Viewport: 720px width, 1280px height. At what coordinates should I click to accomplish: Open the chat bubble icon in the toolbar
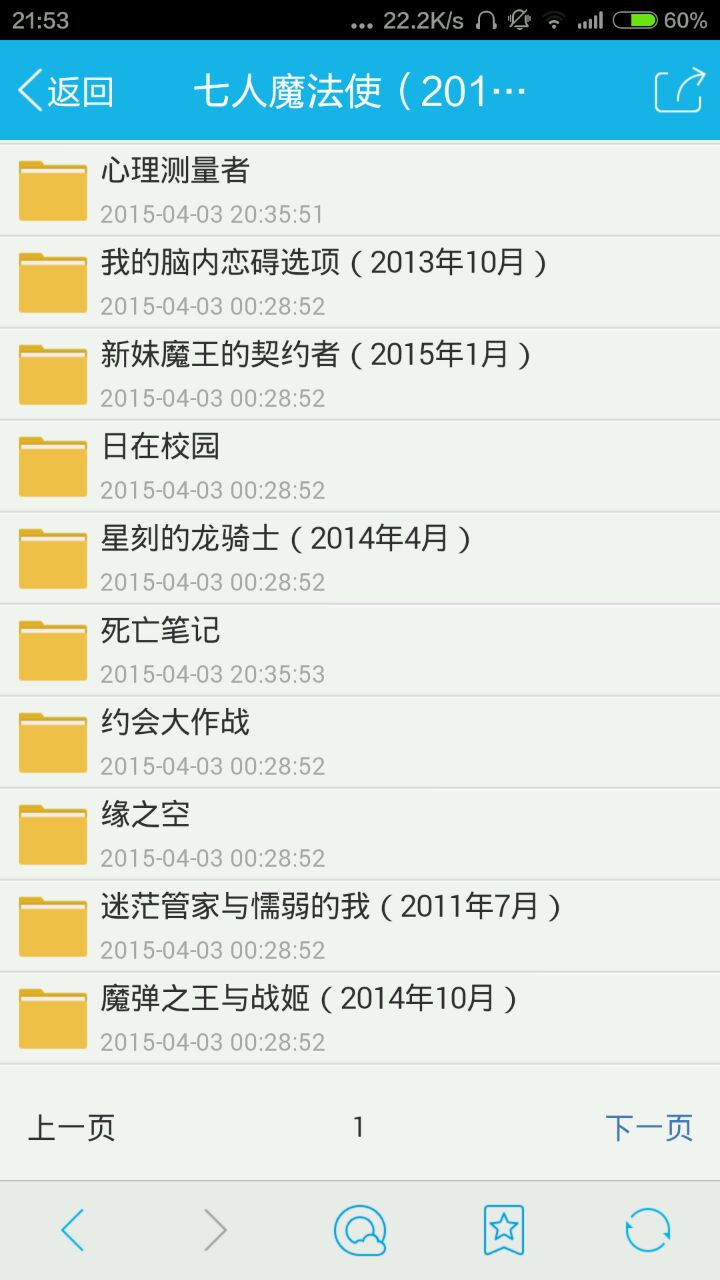[360, 1230]
